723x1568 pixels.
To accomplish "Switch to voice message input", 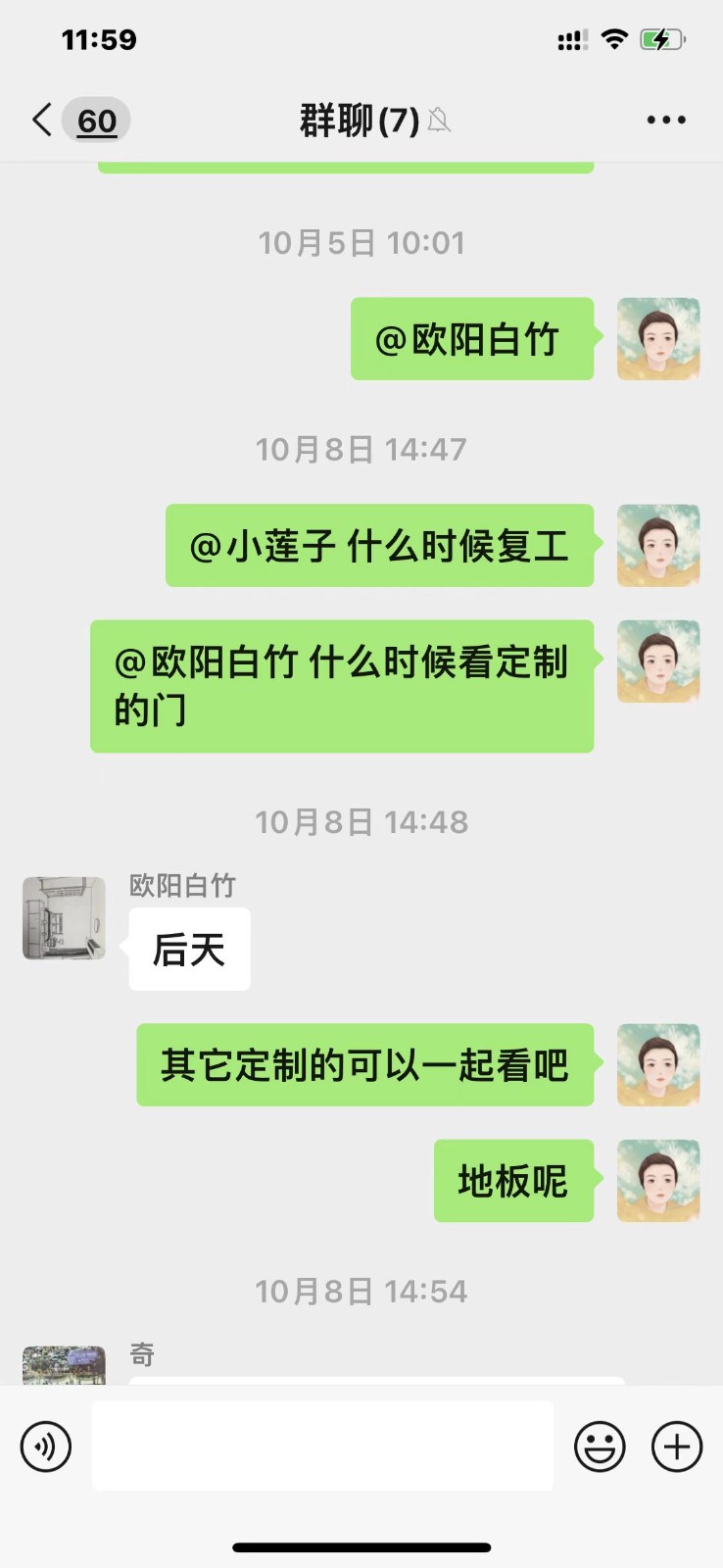I will [46, 1446].
